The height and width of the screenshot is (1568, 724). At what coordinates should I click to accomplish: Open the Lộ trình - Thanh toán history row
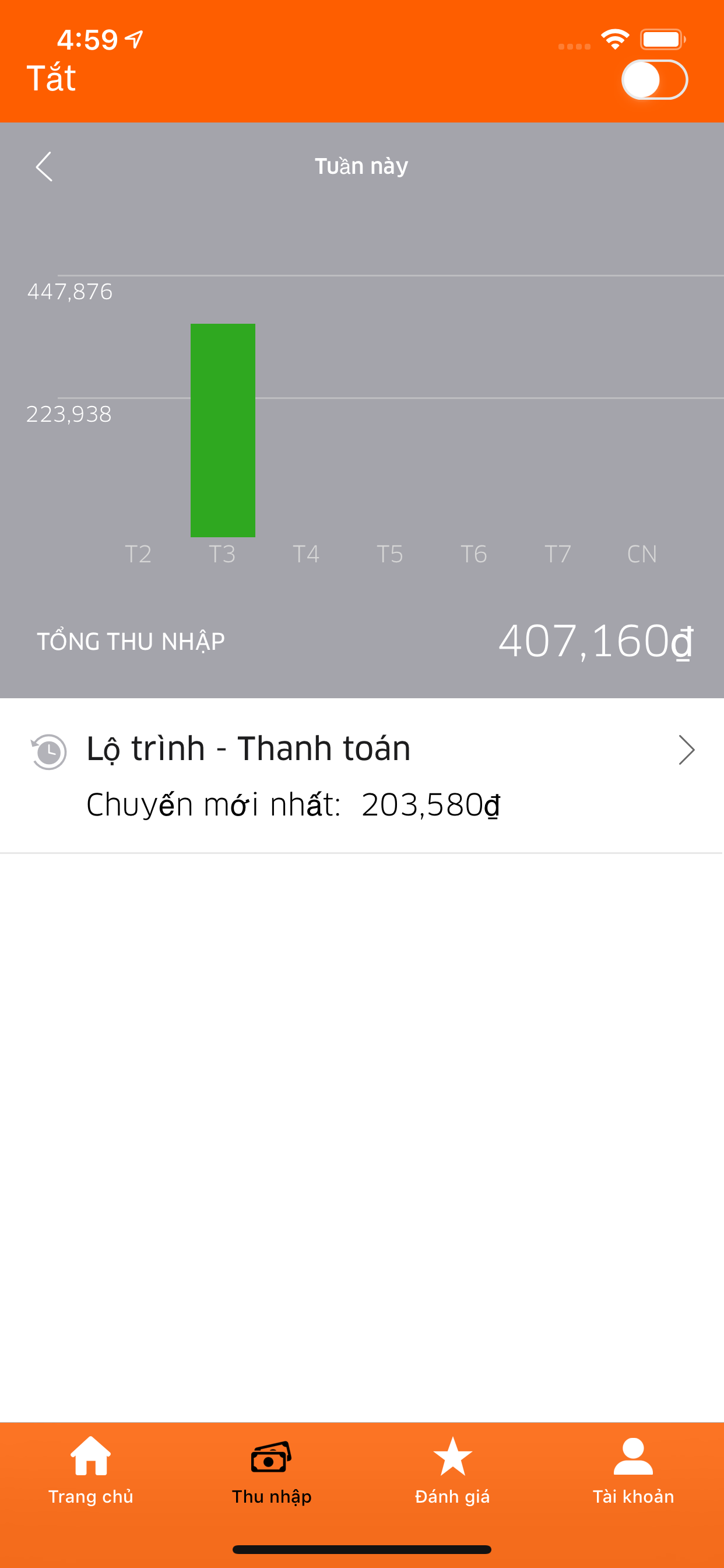coord(361,775)
